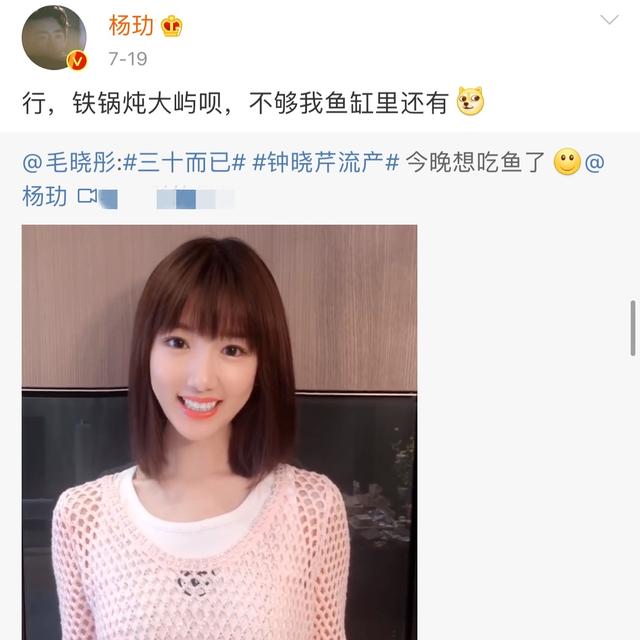640x640 pixels.
Task: Open 杨玏's profile avatar
Action: click(x=54, y=37)
